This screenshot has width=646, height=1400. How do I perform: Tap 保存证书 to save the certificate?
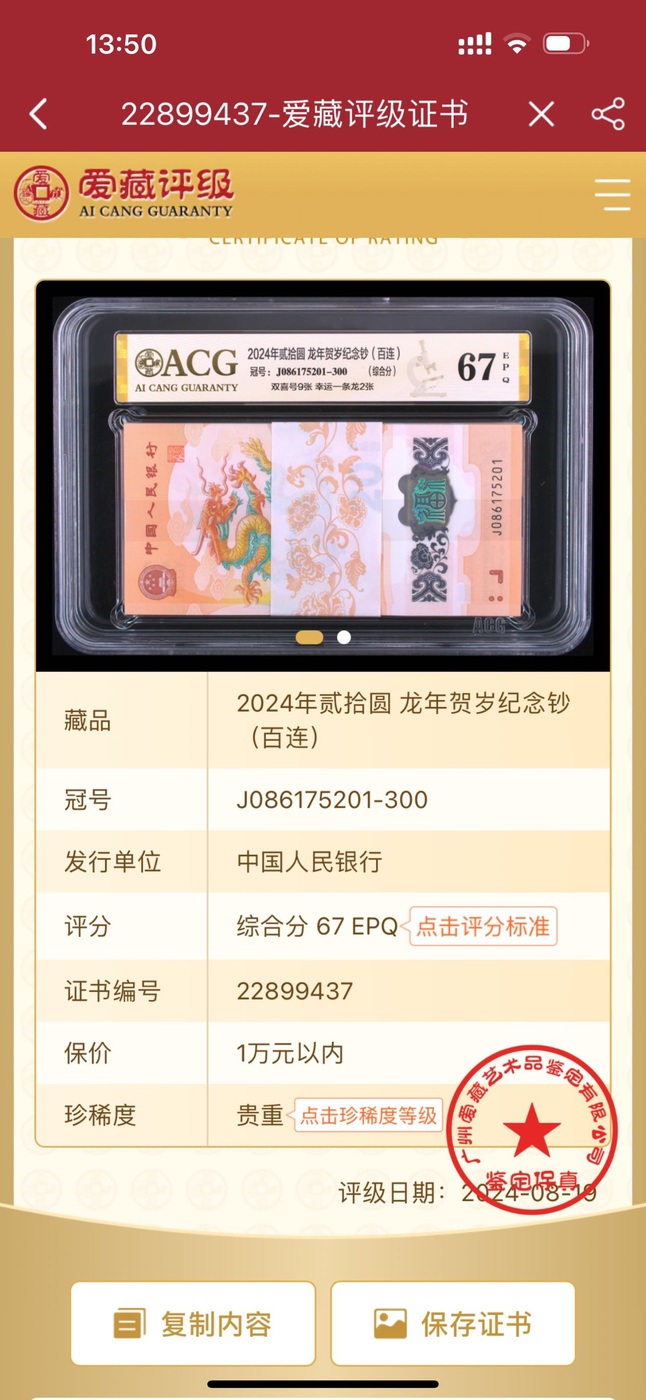(453, 1324)
